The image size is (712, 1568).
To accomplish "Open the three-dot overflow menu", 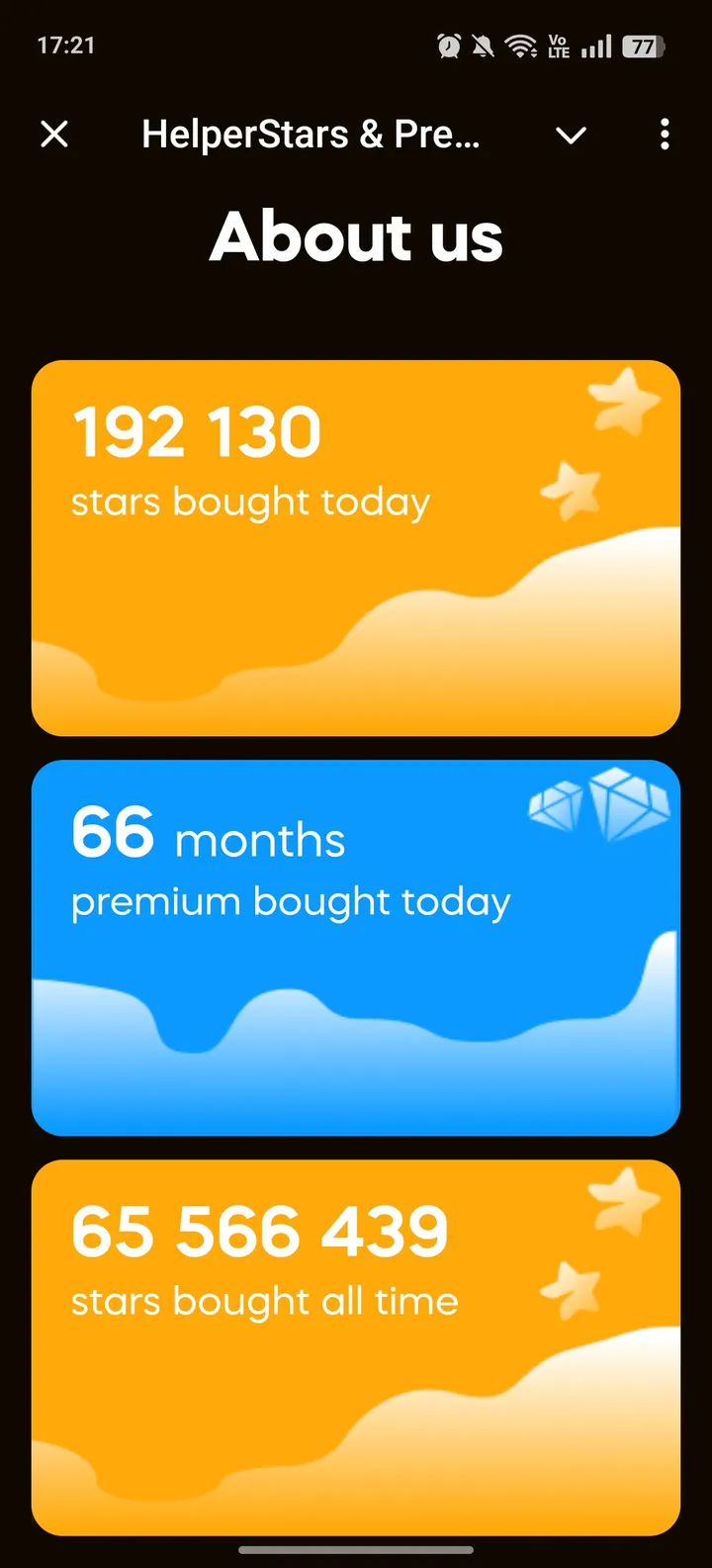I will click(664, 135).
